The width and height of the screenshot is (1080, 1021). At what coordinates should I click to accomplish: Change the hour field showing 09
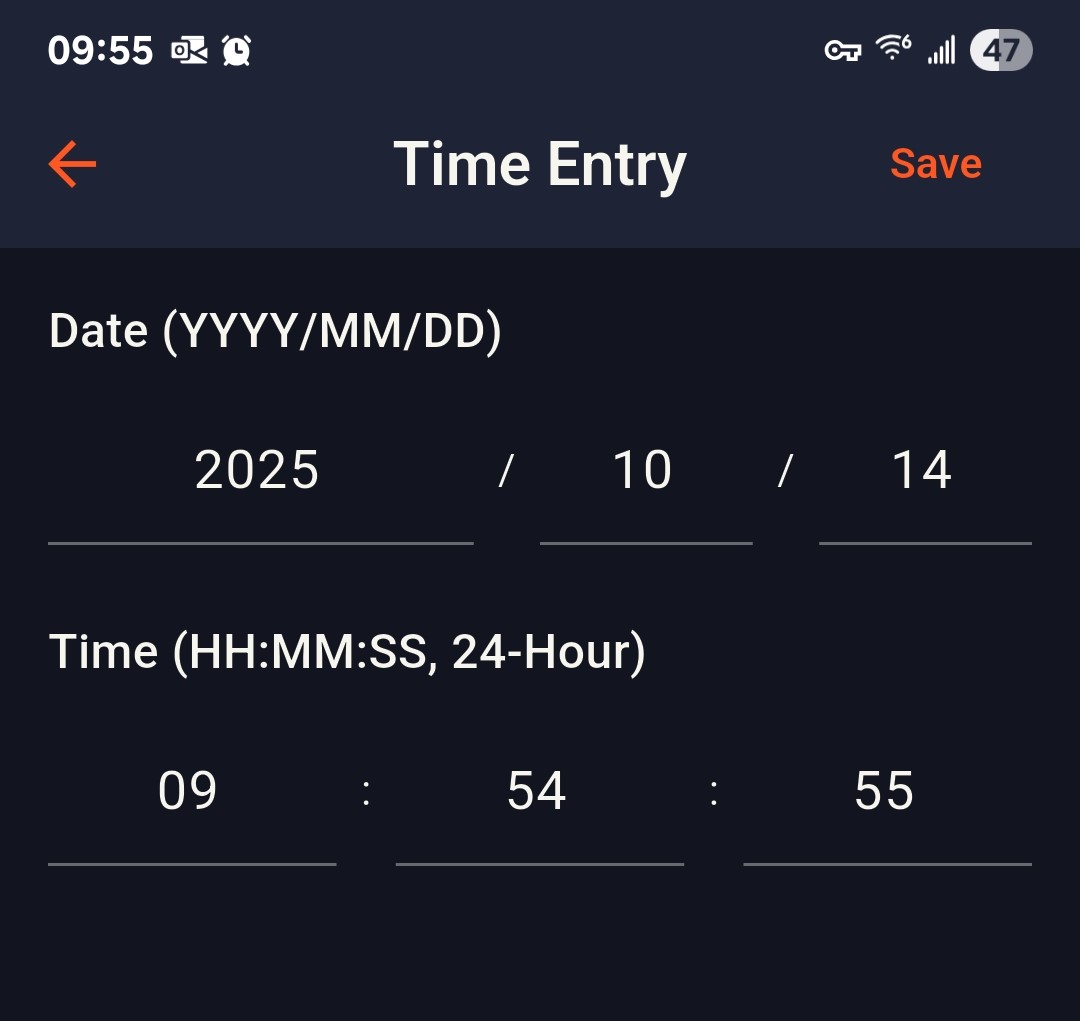point(189,791)
